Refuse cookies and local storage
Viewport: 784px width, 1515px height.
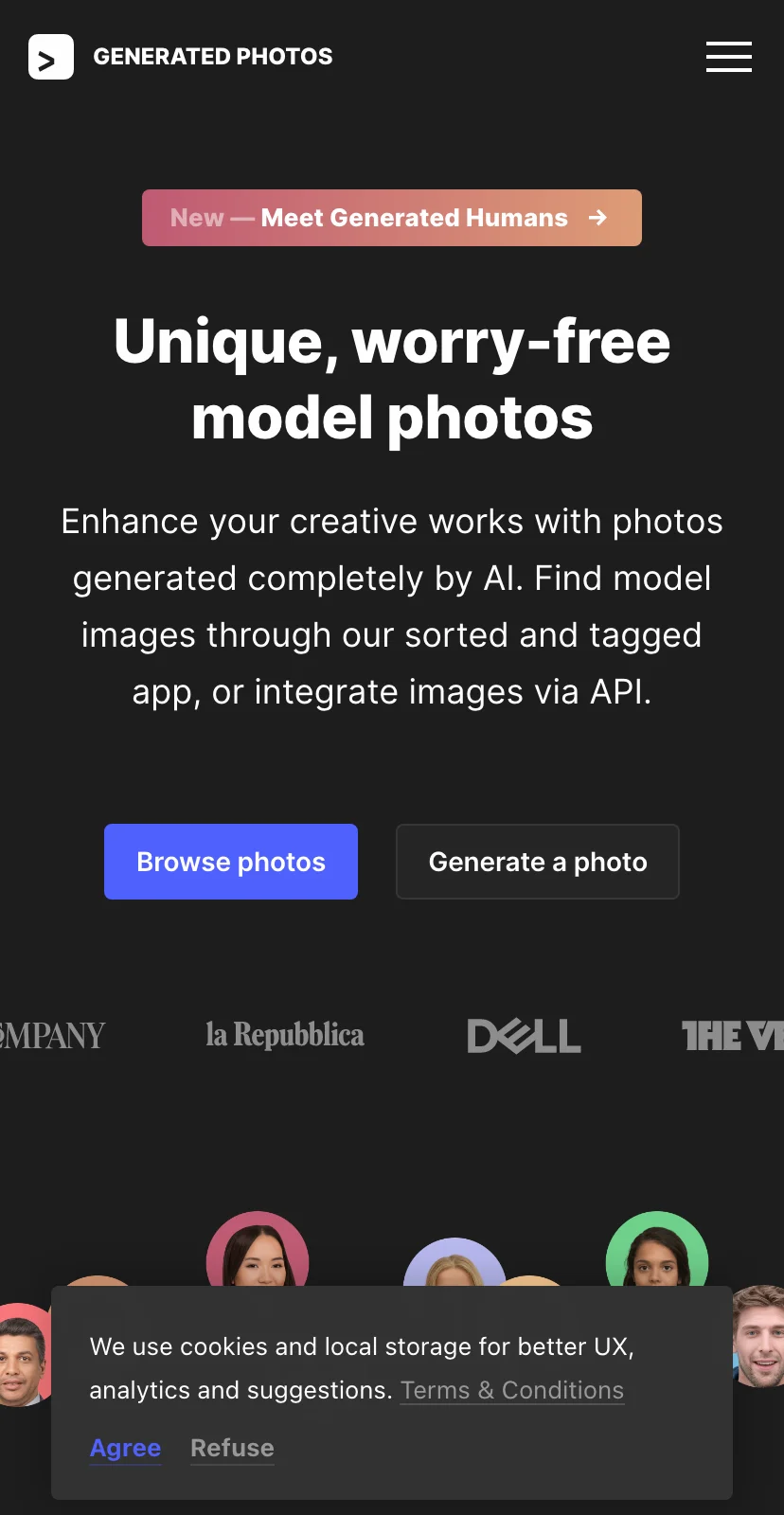coord(232,1448)
